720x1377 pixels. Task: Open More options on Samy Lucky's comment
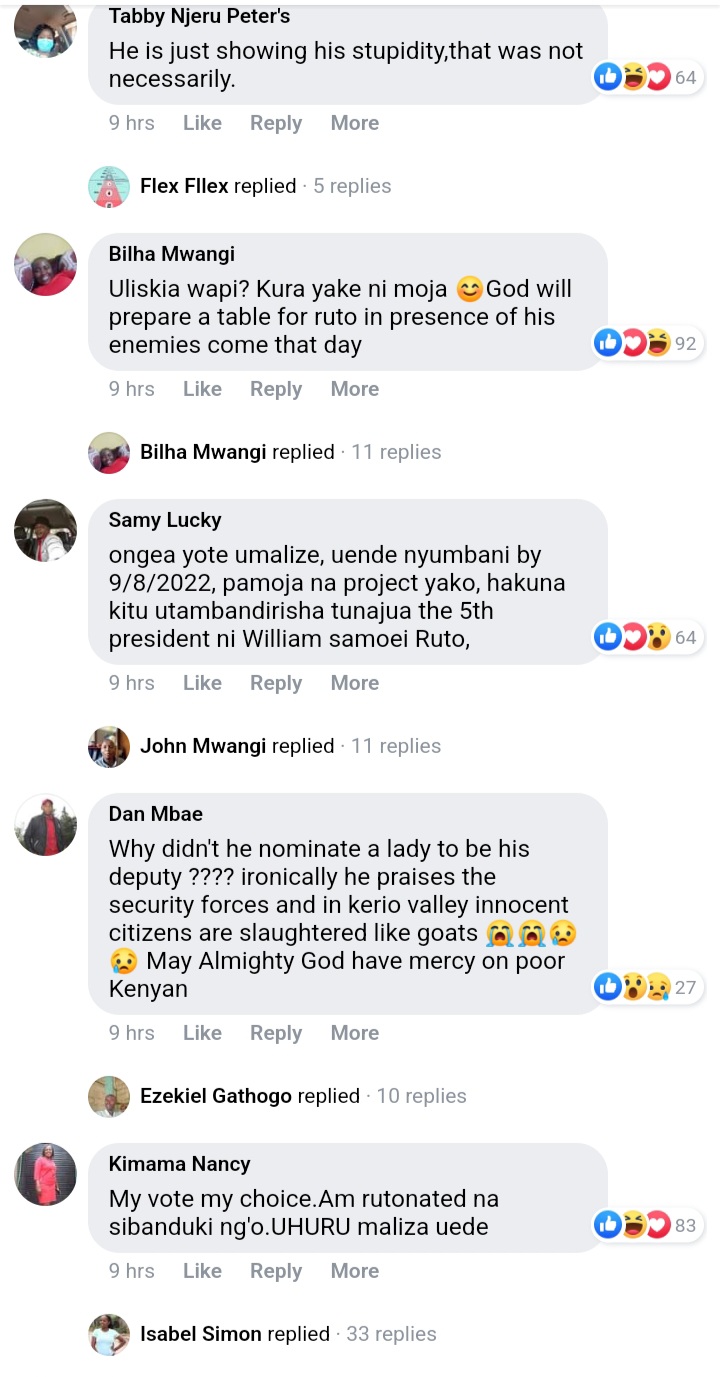tap(355, 683)
